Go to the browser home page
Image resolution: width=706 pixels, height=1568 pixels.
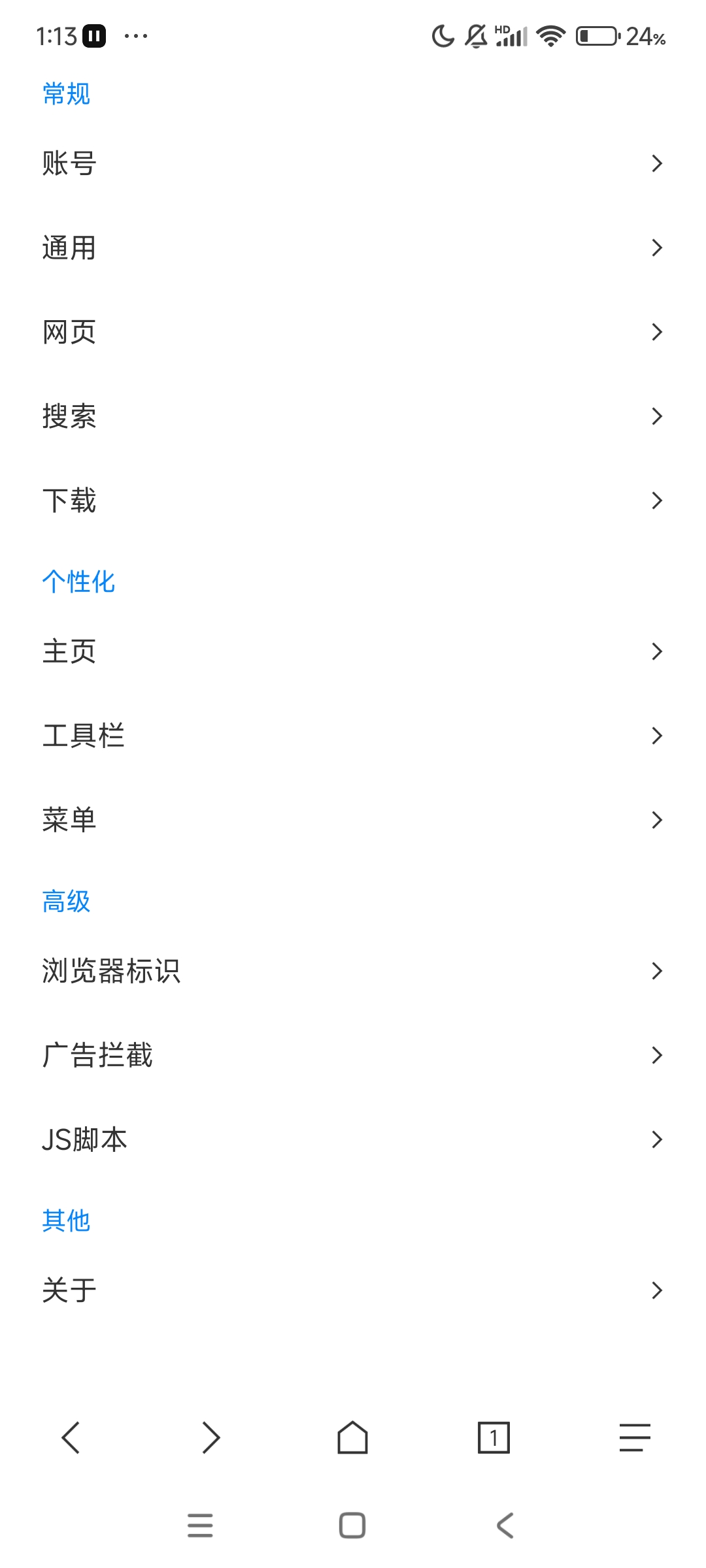pos(352,1437)
